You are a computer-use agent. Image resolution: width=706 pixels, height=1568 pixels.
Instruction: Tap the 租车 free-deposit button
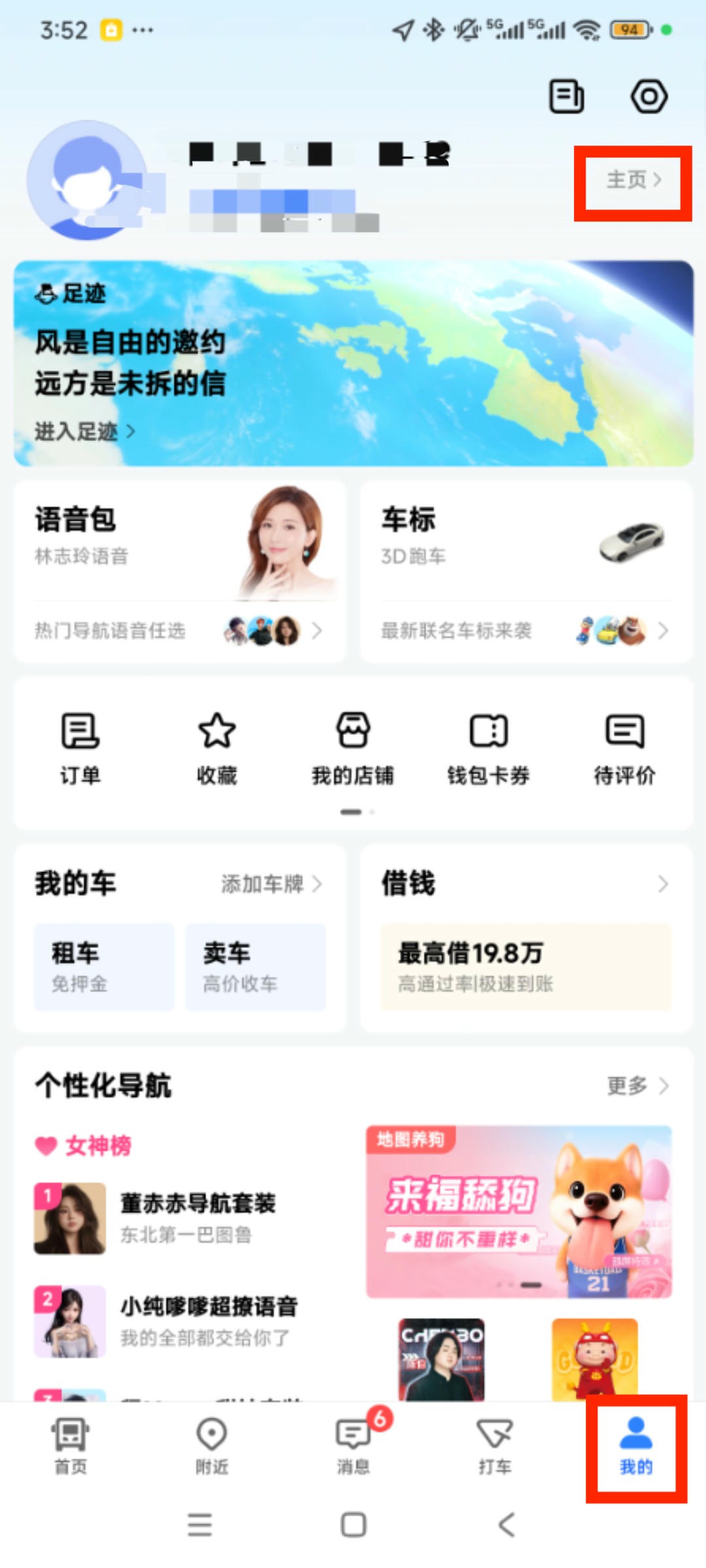105,966
